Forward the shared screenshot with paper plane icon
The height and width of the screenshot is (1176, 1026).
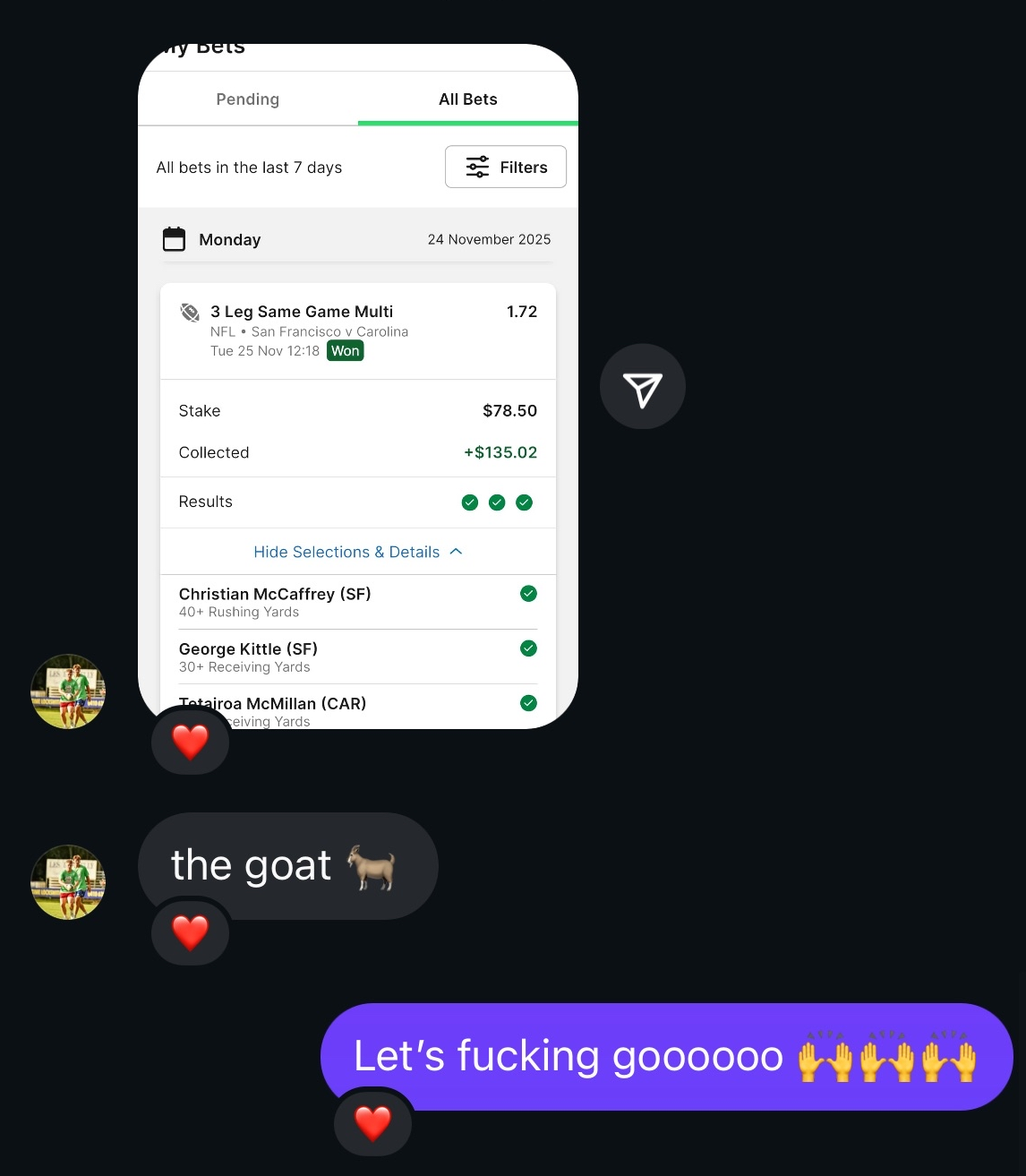(x=642, y=387)
